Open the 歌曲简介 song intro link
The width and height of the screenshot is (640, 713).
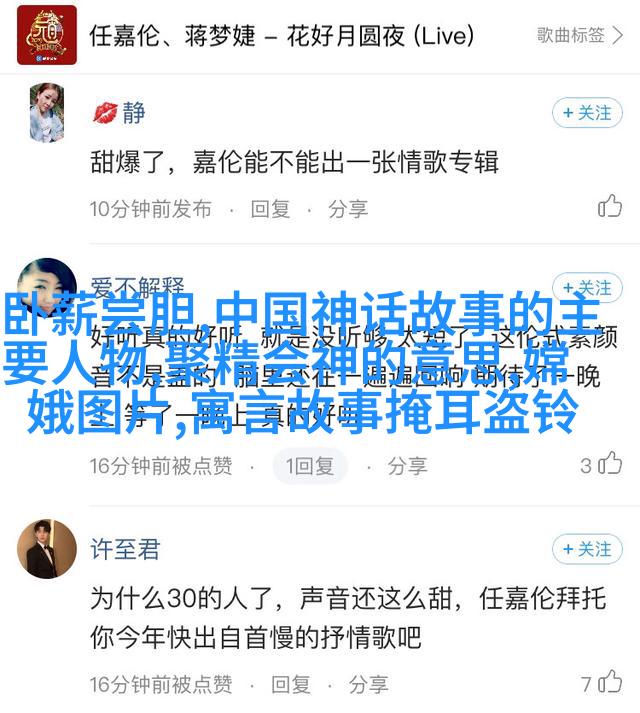click(578, 35)
